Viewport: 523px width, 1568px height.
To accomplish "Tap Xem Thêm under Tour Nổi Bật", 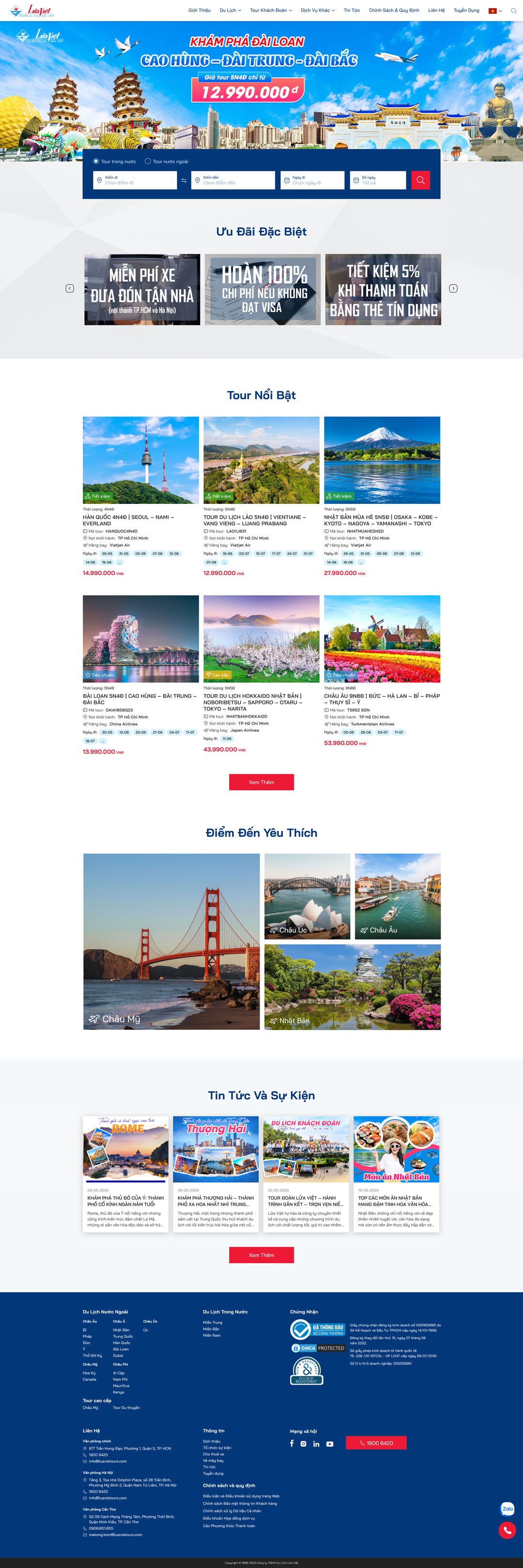I will [261, 782].
